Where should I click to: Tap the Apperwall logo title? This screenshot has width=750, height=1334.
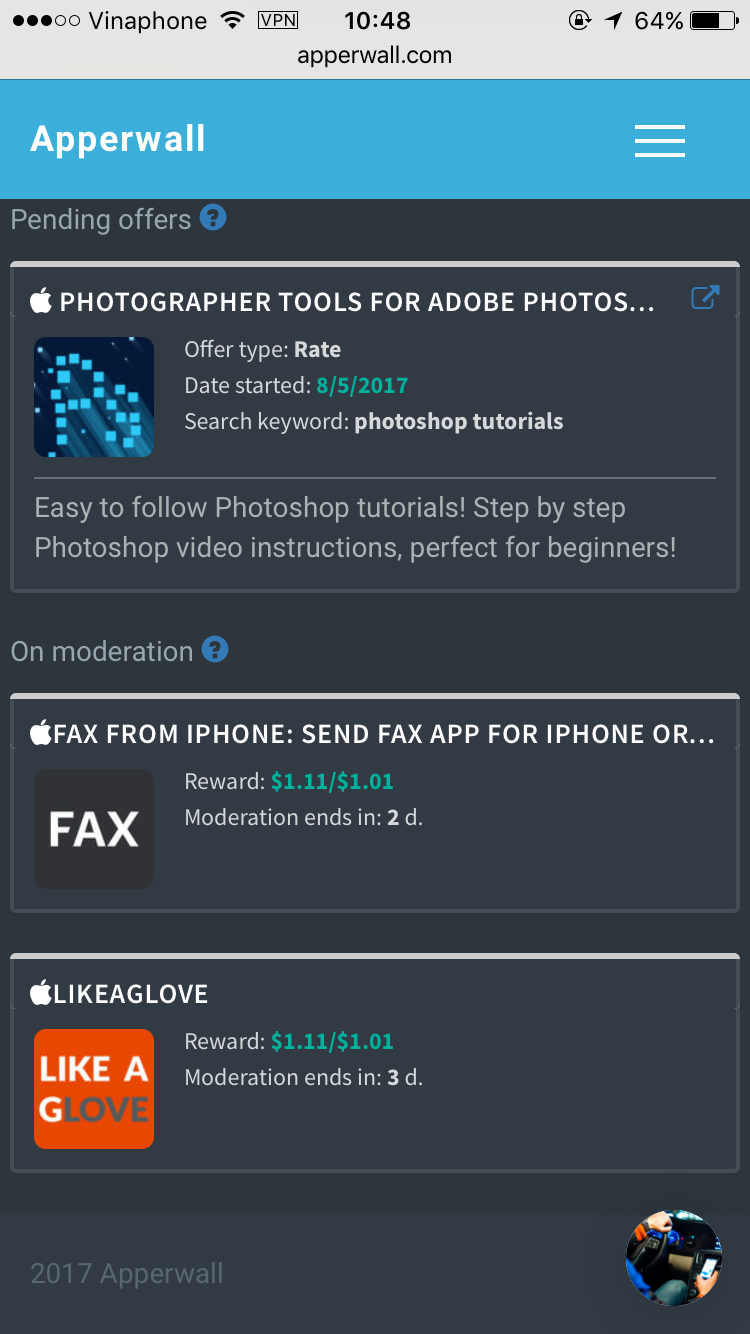pos(118,139)
